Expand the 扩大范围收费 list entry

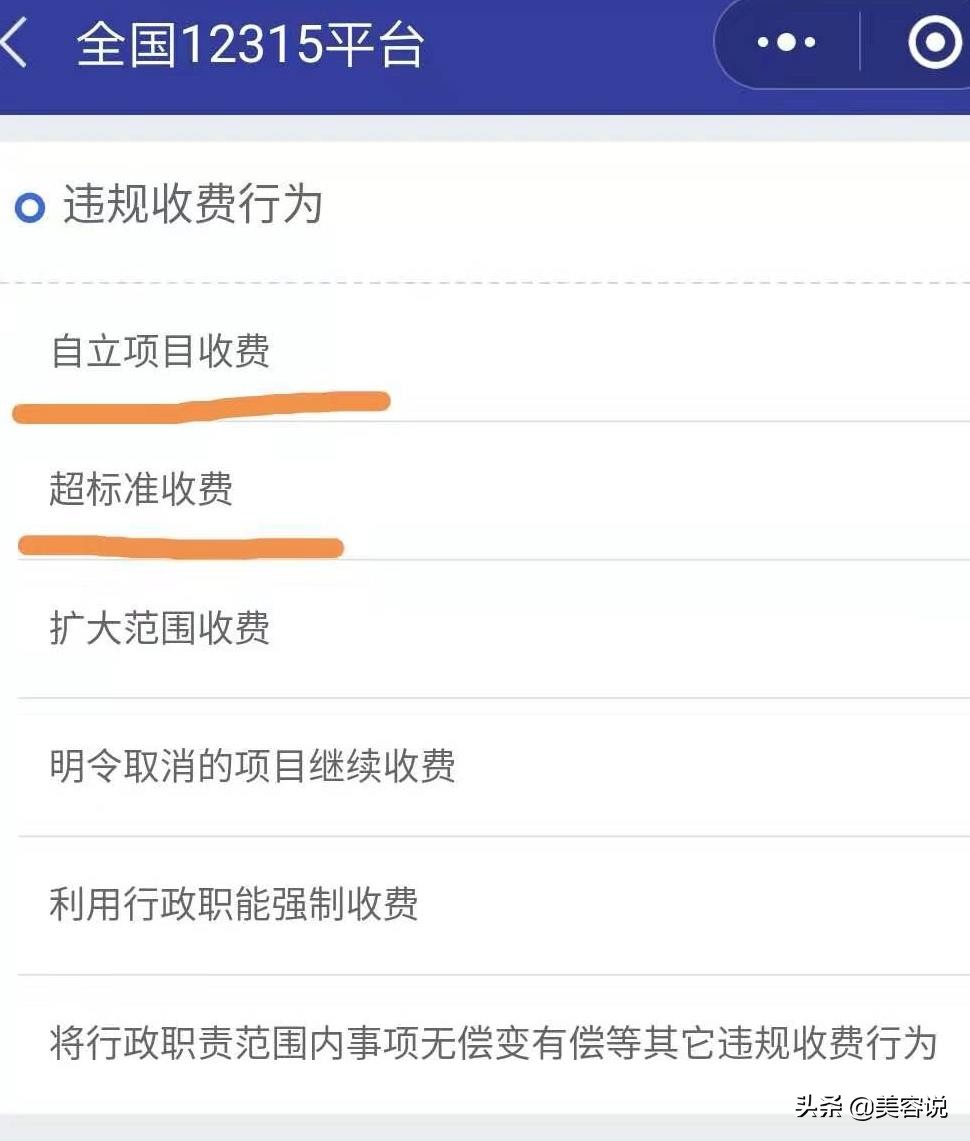tap(160, 628)
